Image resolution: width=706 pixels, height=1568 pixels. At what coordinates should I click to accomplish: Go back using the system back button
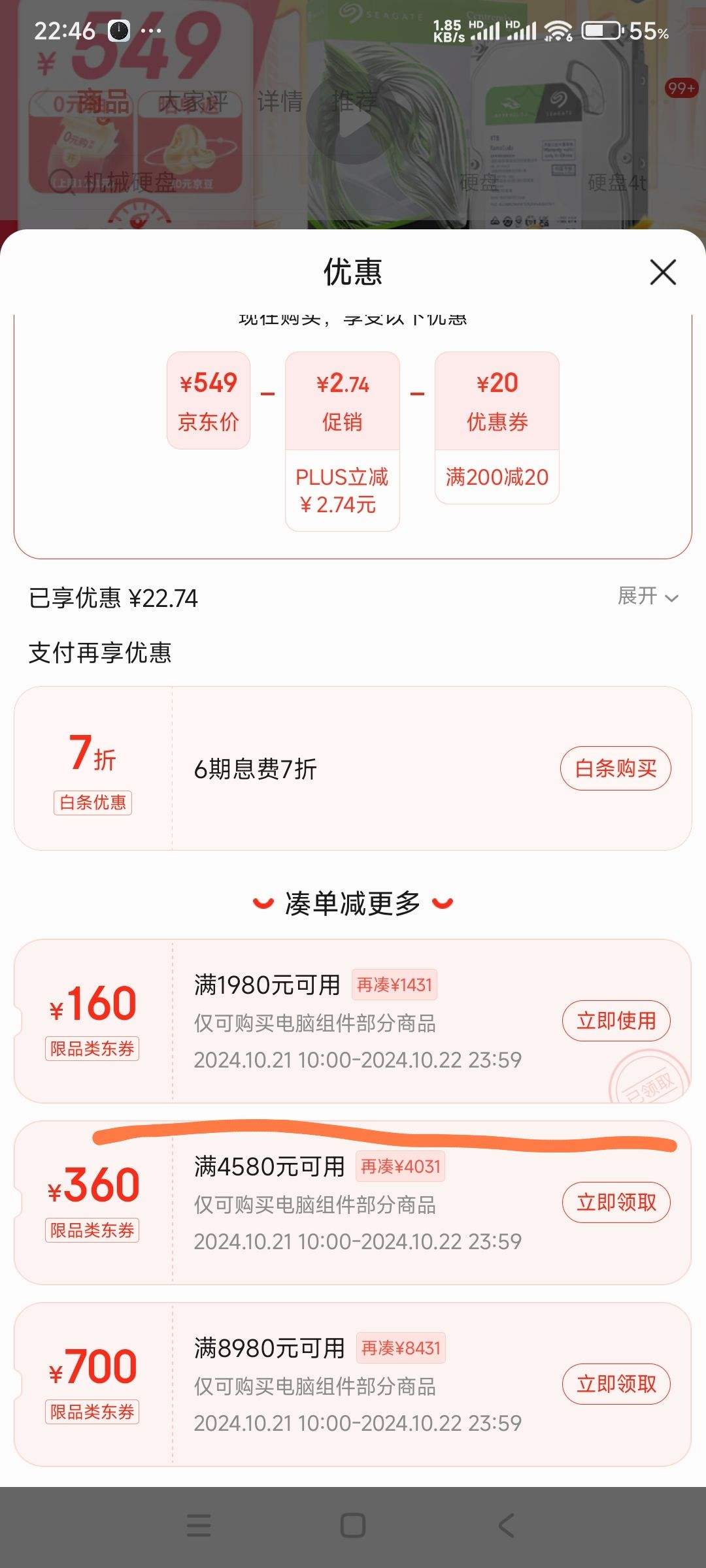pyautogui.click(x=506, y=1526)
